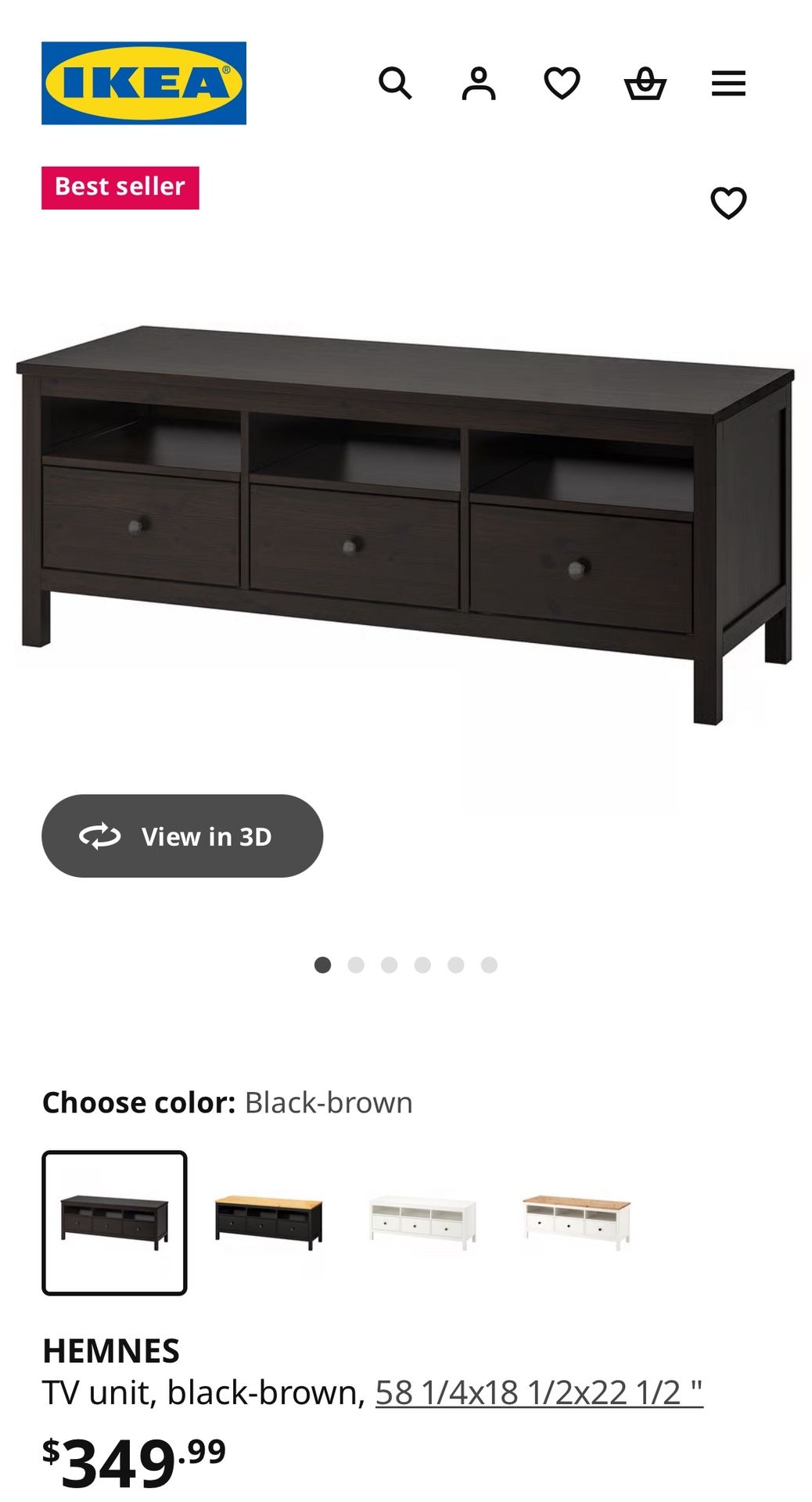Click the heart icon above the product image
Viewport: 812px width, 1502px height.
pyautogui.click(x=729, y=203)
